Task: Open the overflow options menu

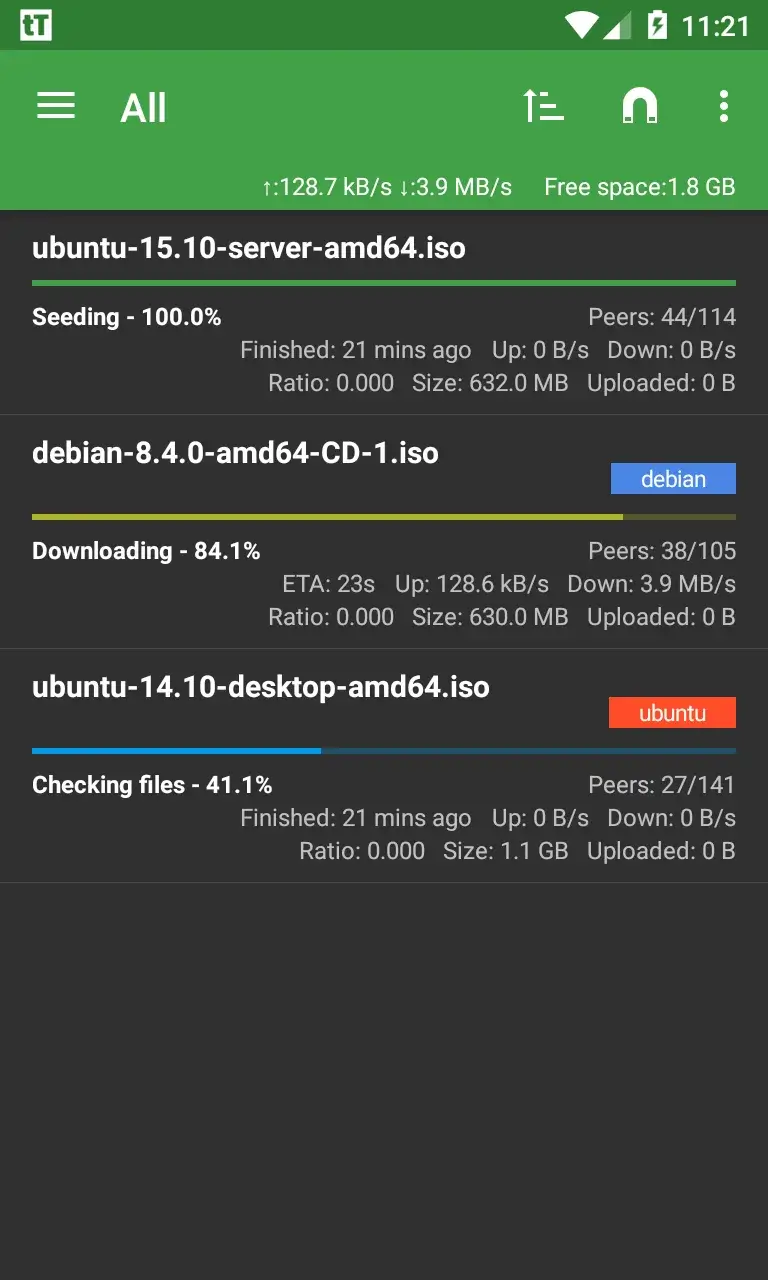Action: 723,106
